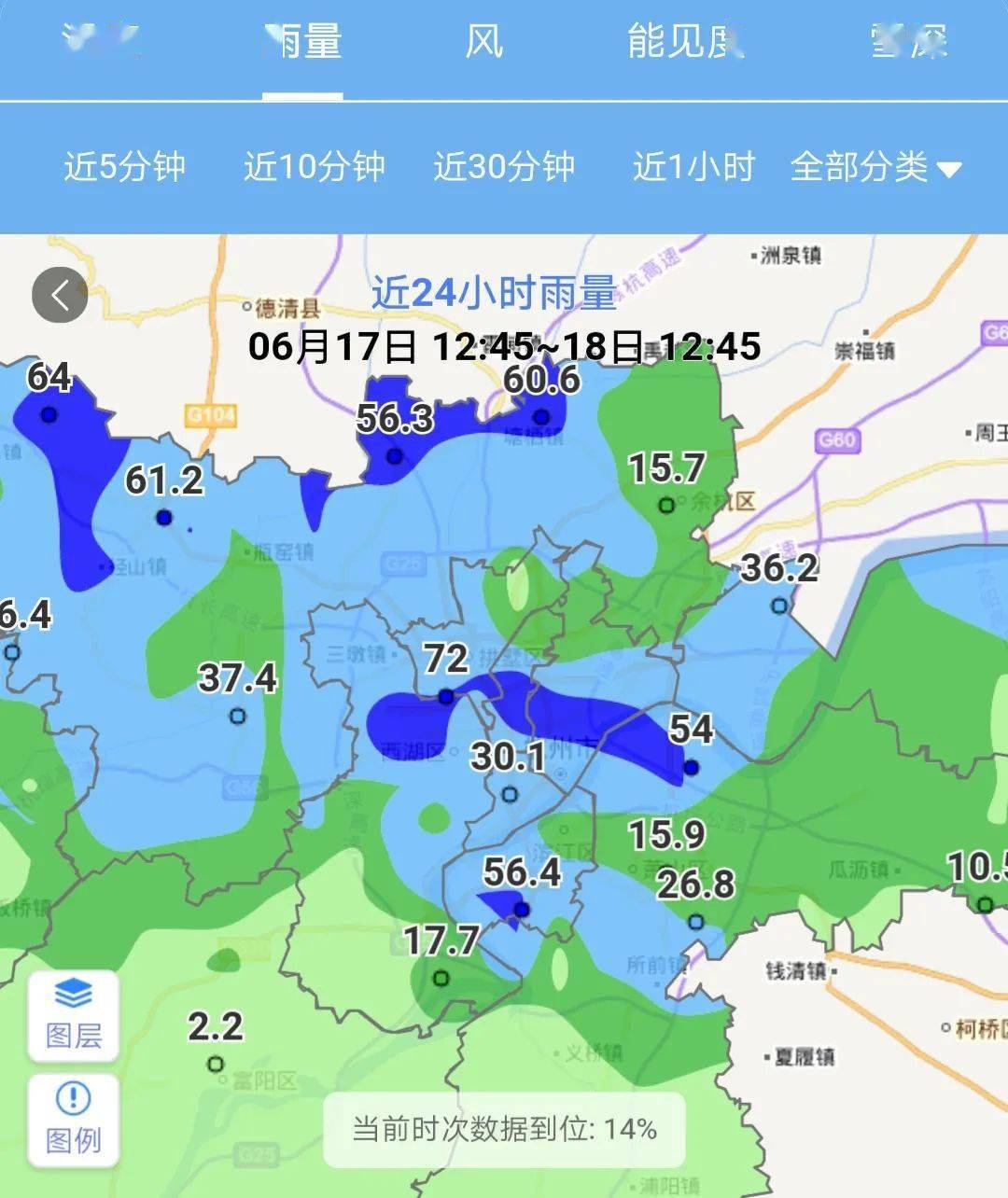Switch to the 风 tab
The image size is (1008, 1198).
(x=484, y=42)
